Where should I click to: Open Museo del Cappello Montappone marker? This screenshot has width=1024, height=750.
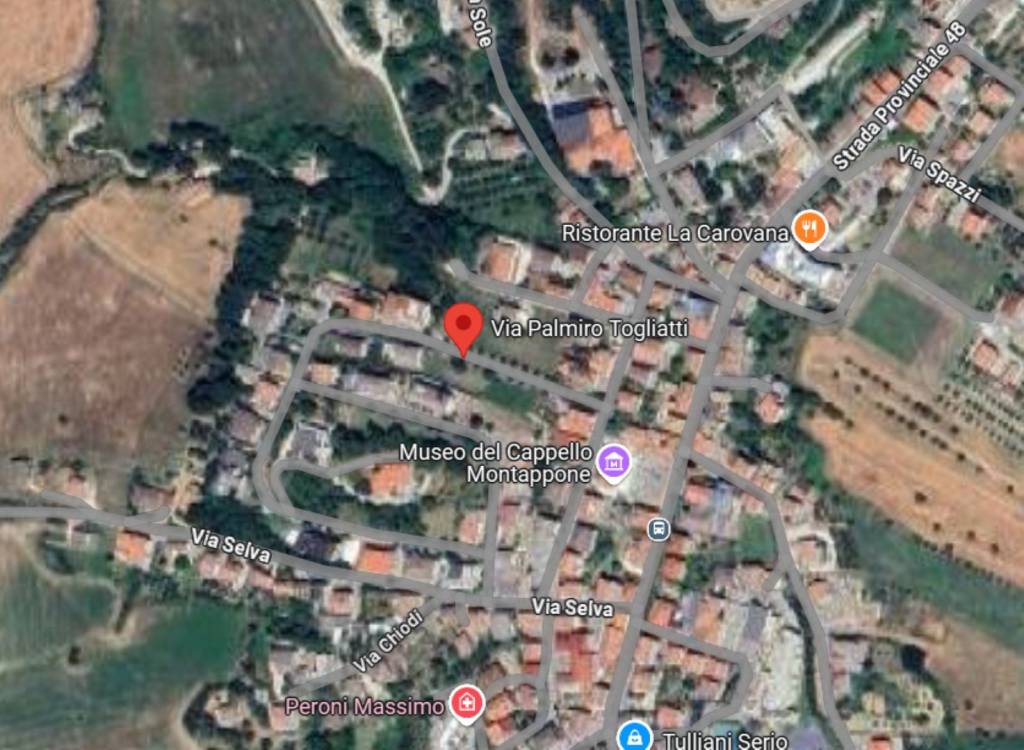tap(613, 462)
